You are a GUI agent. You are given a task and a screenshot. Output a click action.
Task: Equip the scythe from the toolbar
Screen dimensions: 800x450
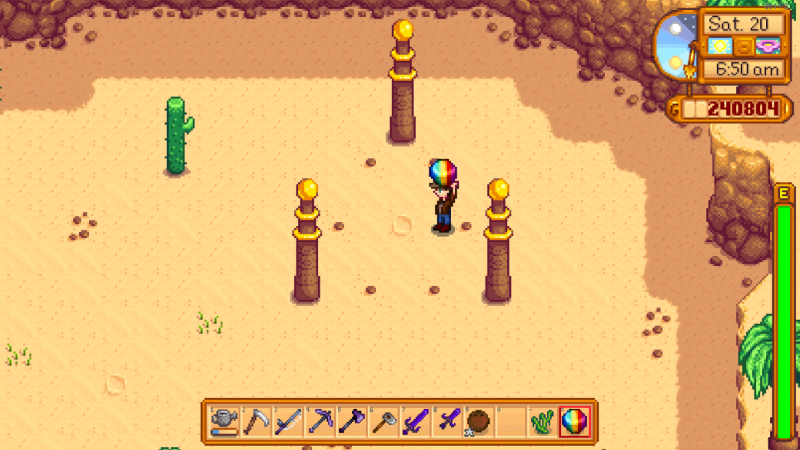pos(257,421)
